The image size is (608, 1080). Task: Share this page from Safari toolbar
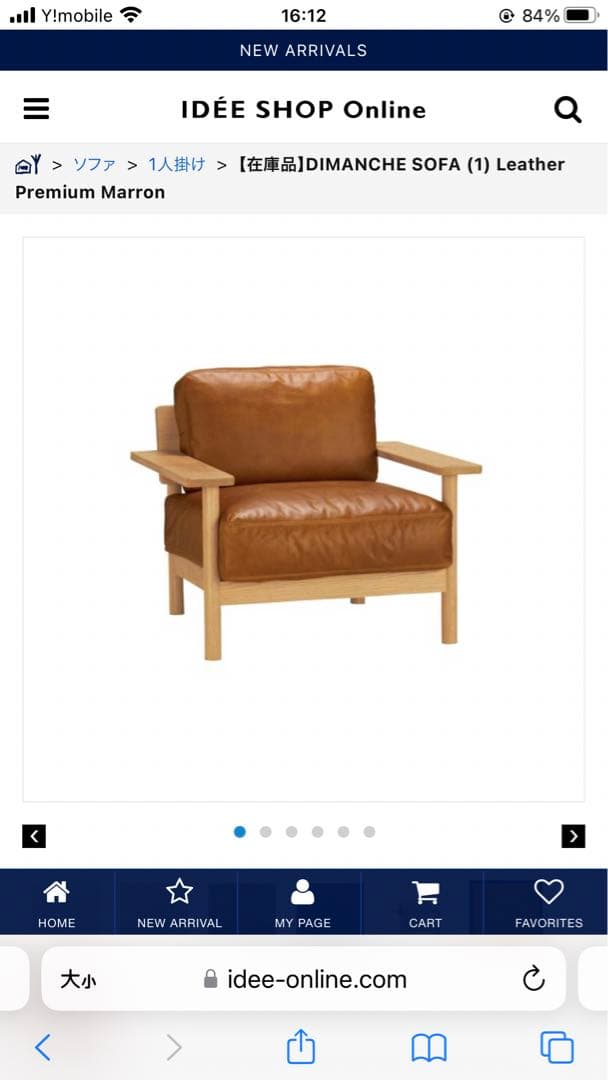tap(301, 1047)
